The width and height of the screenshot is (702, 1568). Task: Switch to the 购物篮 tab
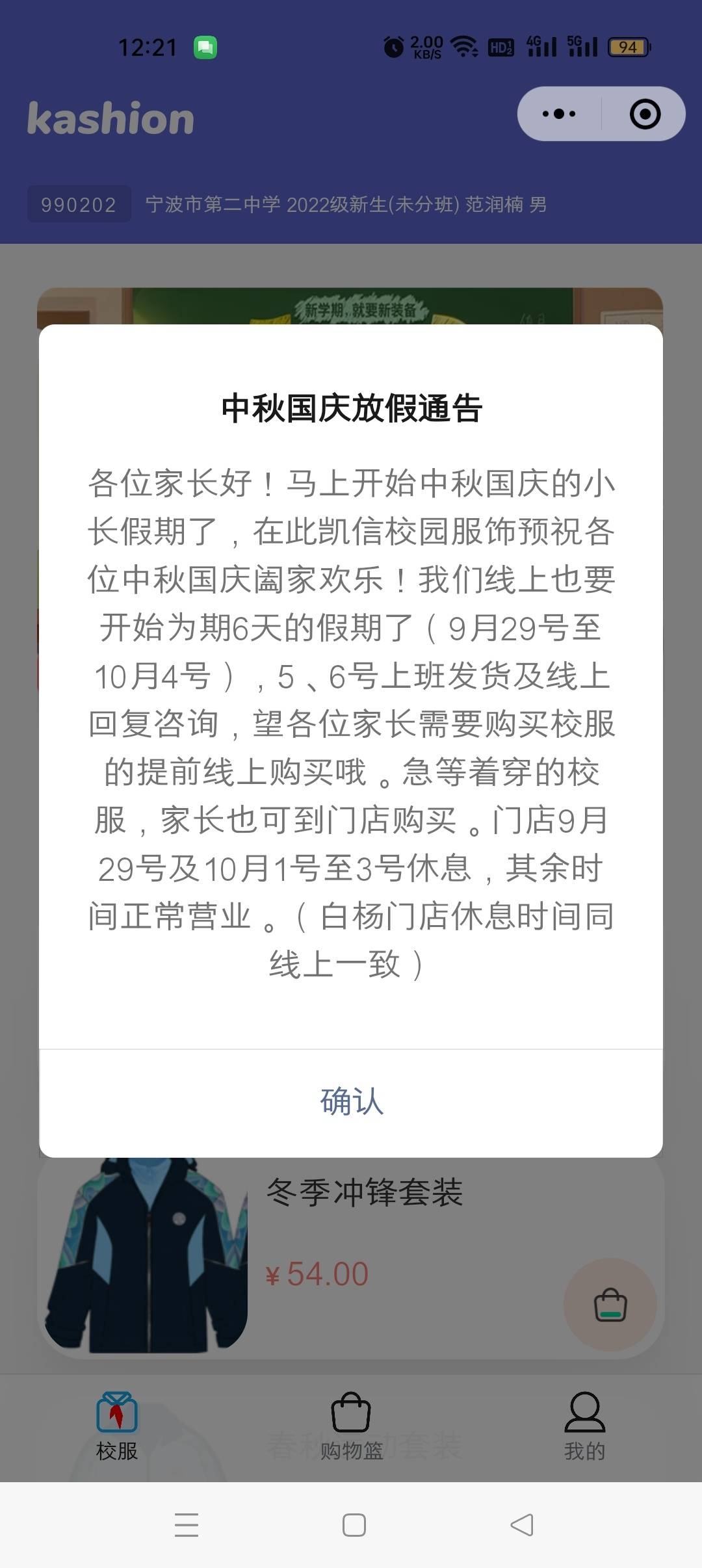tap(351, 1427)
